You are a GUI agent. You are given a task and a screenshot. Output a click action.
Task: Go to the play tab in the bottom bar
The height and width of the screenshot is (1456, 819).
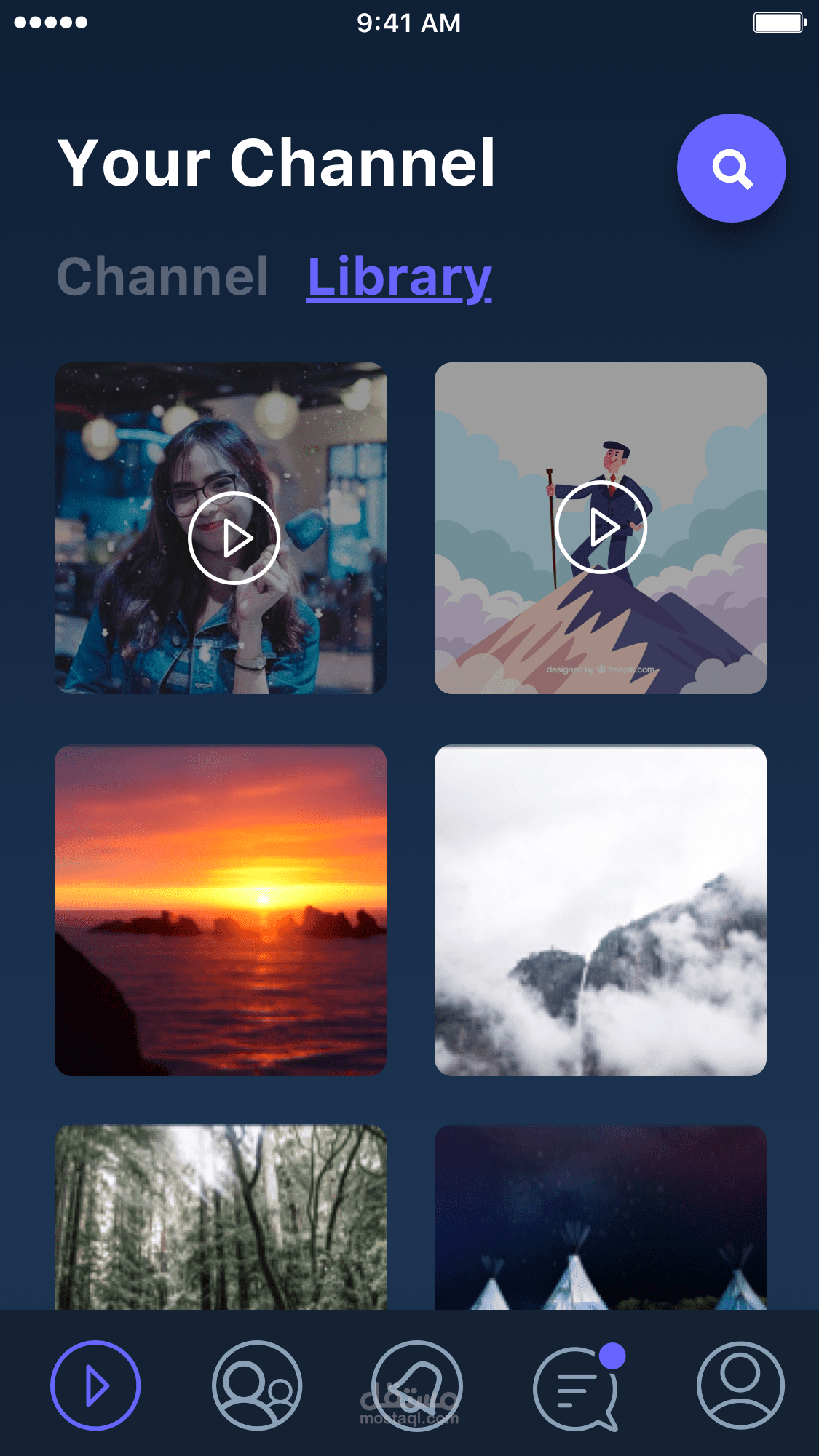[x=95, y=1385]
